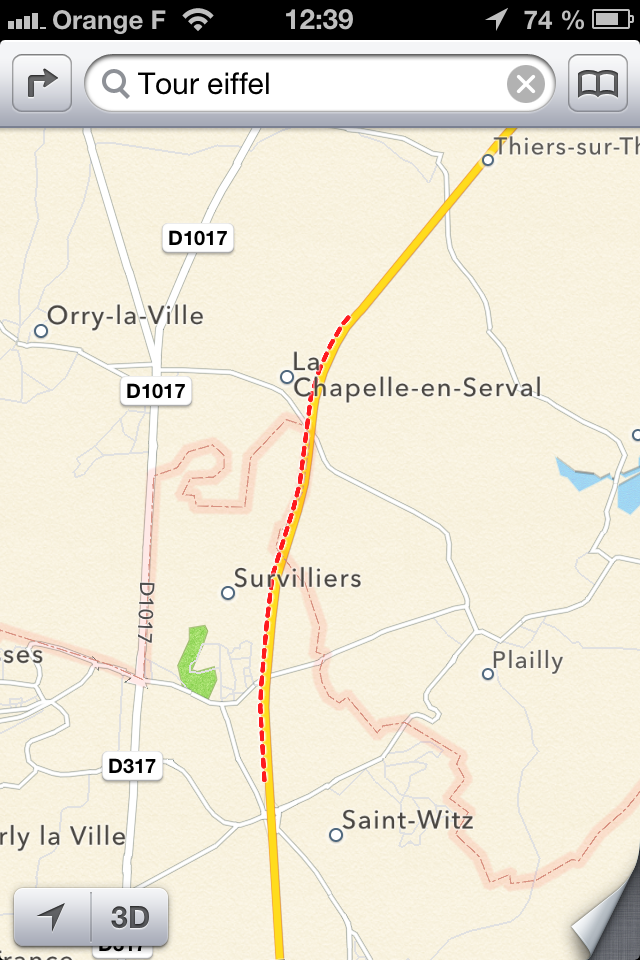This screenshot has height=960, width=640.
Task: Open the bookmarks book icon
Action: (598, 85)
